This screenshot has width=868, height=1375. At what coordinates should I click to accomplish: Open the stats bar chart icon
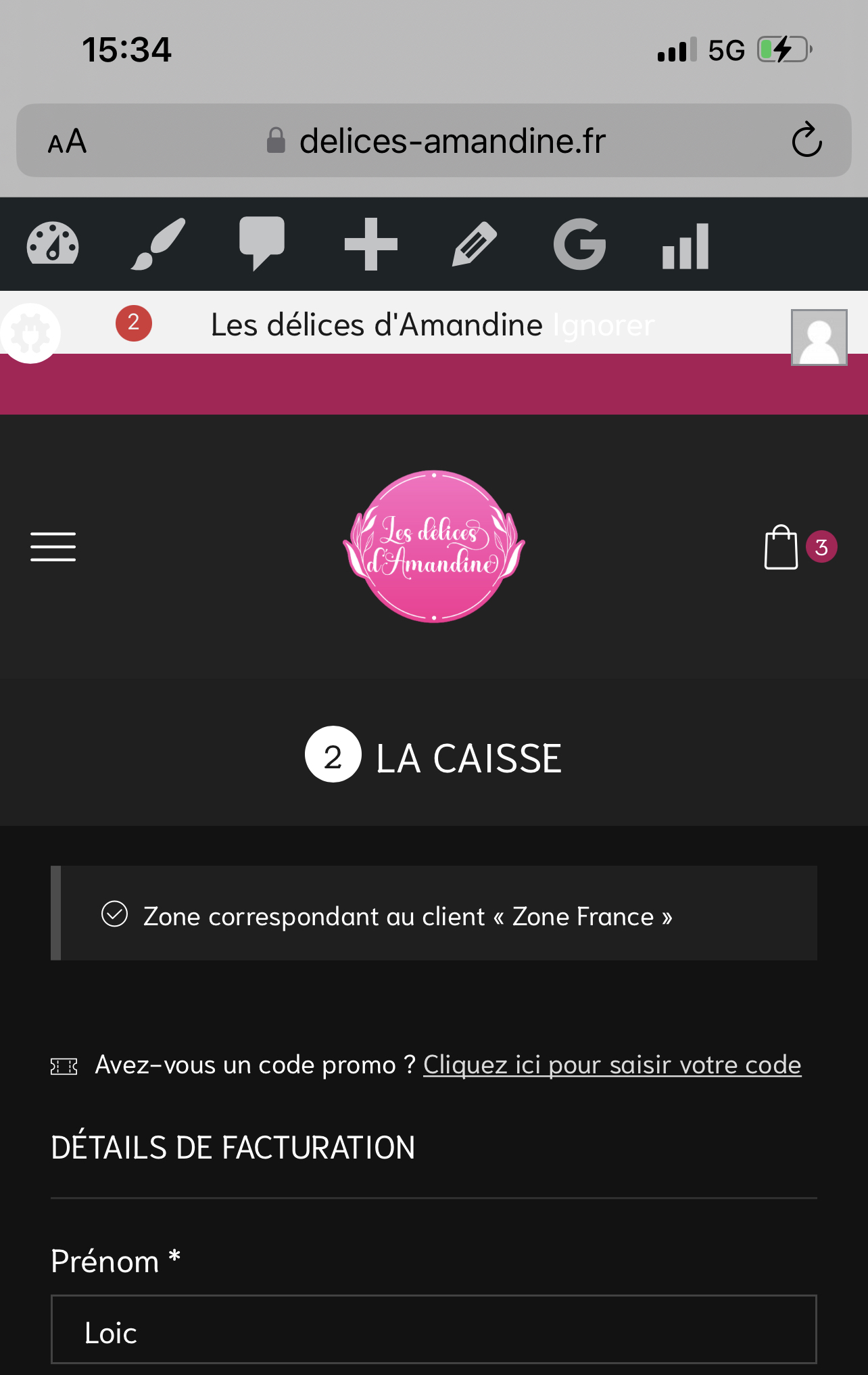coord(685,246)
